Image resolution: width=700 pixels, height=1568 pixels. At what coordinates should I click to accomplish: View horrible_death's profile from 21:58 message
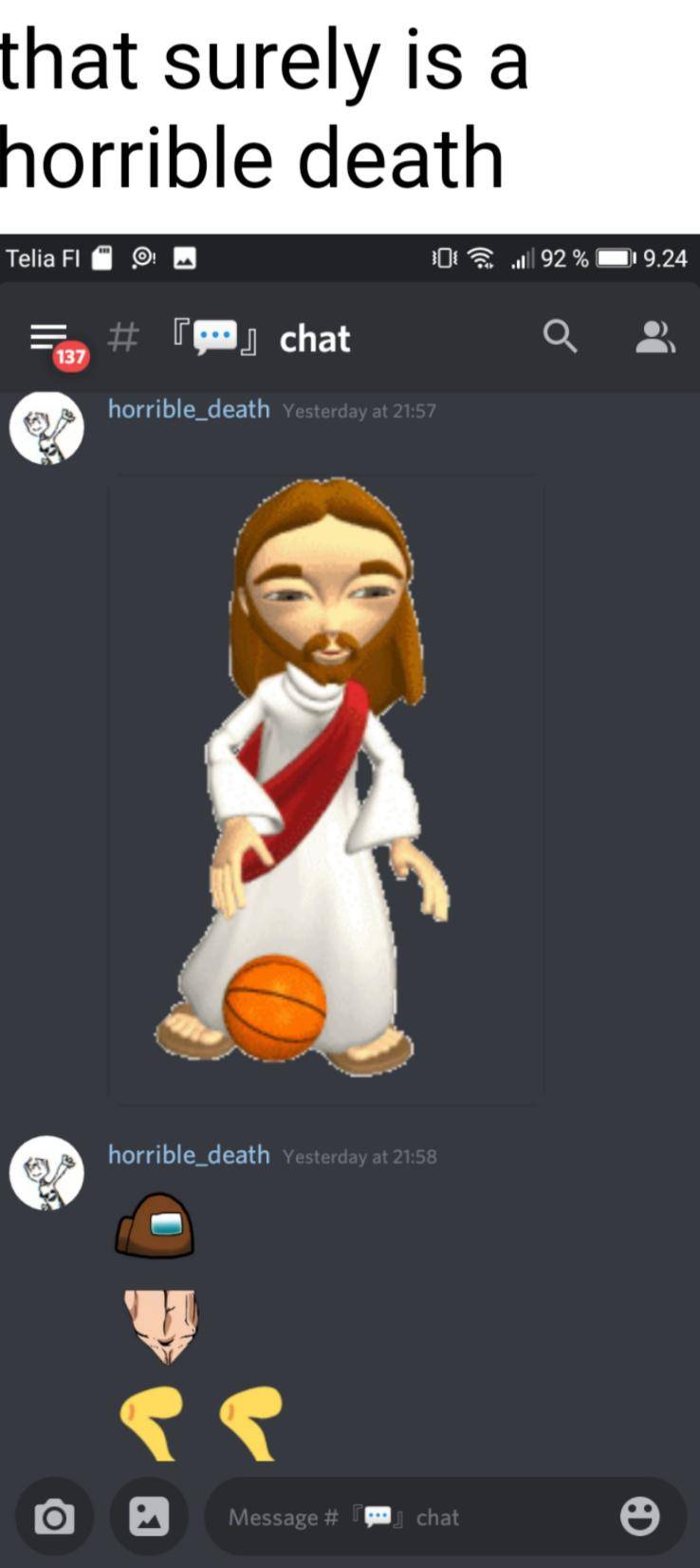pos(189,1155)
